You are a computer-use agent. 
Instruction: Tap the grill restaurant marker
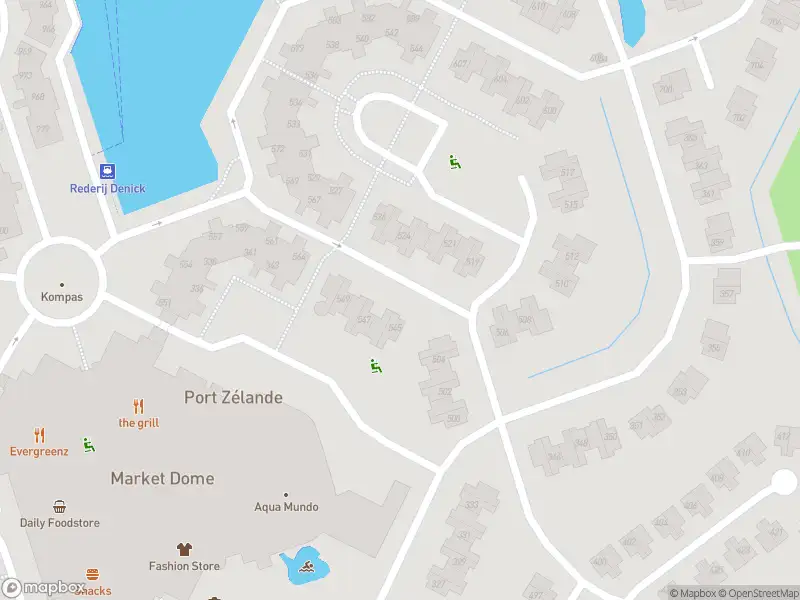click(138, 406)
